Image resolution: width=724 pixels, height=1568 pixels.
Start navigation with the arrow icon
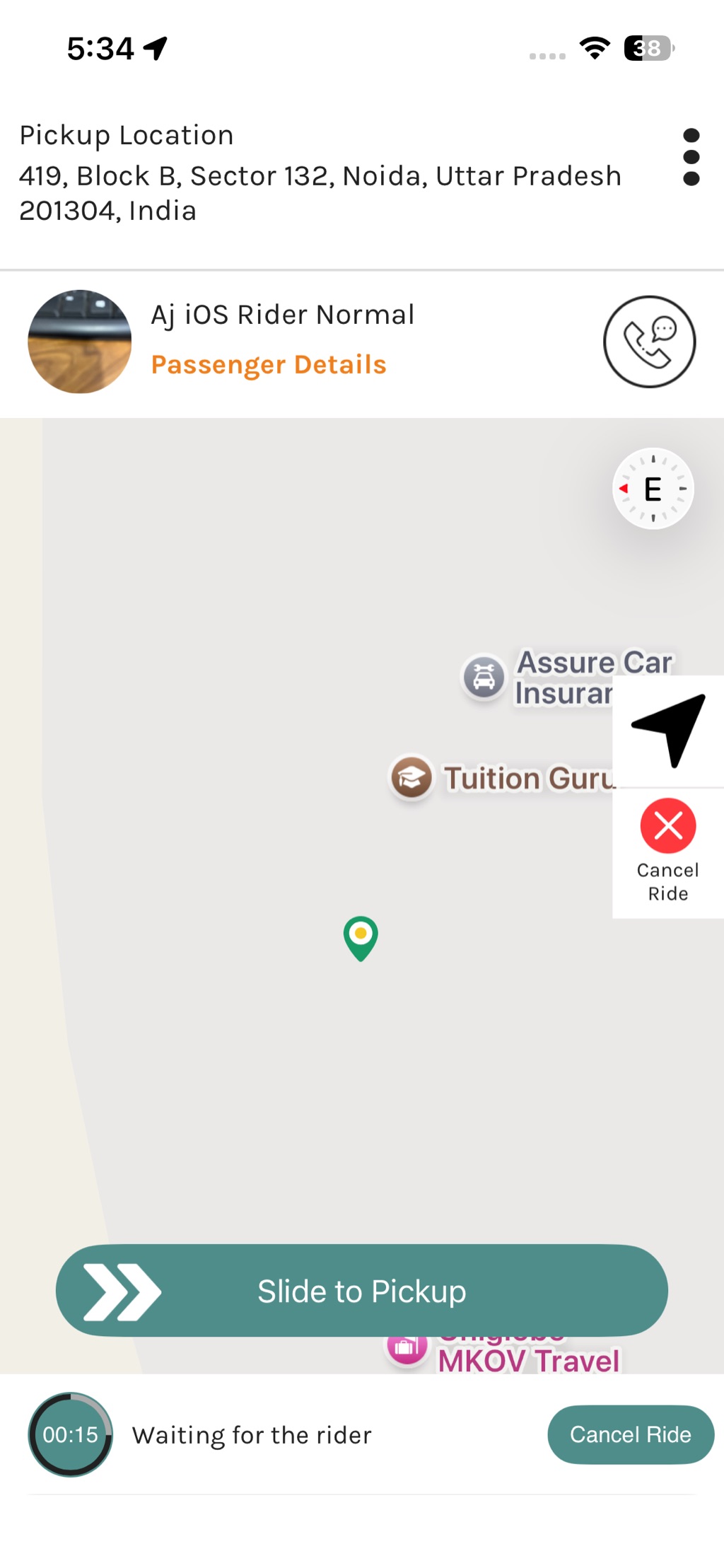pyautogui.click(x=668, y=731)
